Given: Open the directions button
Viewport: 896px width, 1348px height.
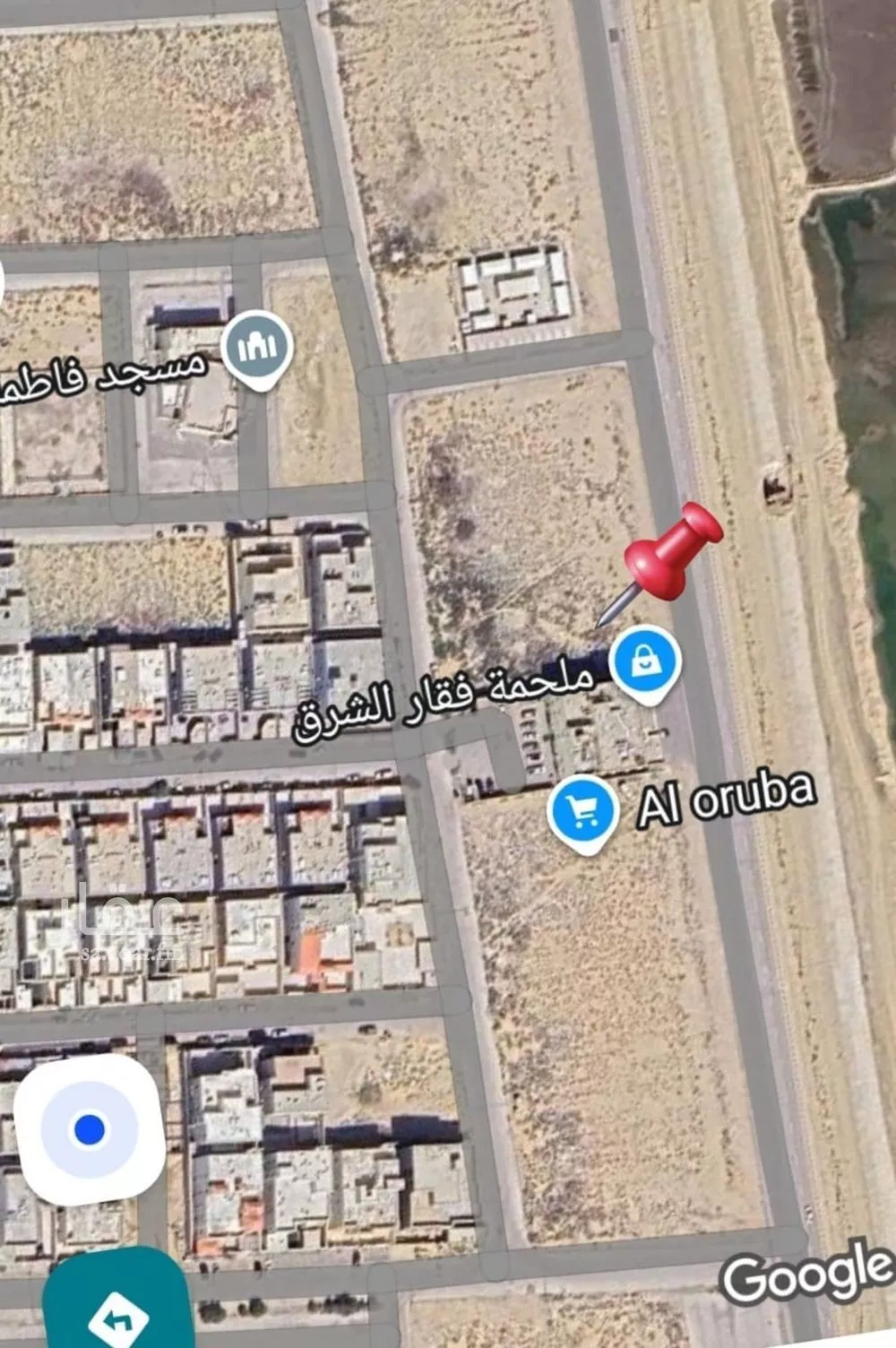Looking at the screenshot, I should 117,1301.
